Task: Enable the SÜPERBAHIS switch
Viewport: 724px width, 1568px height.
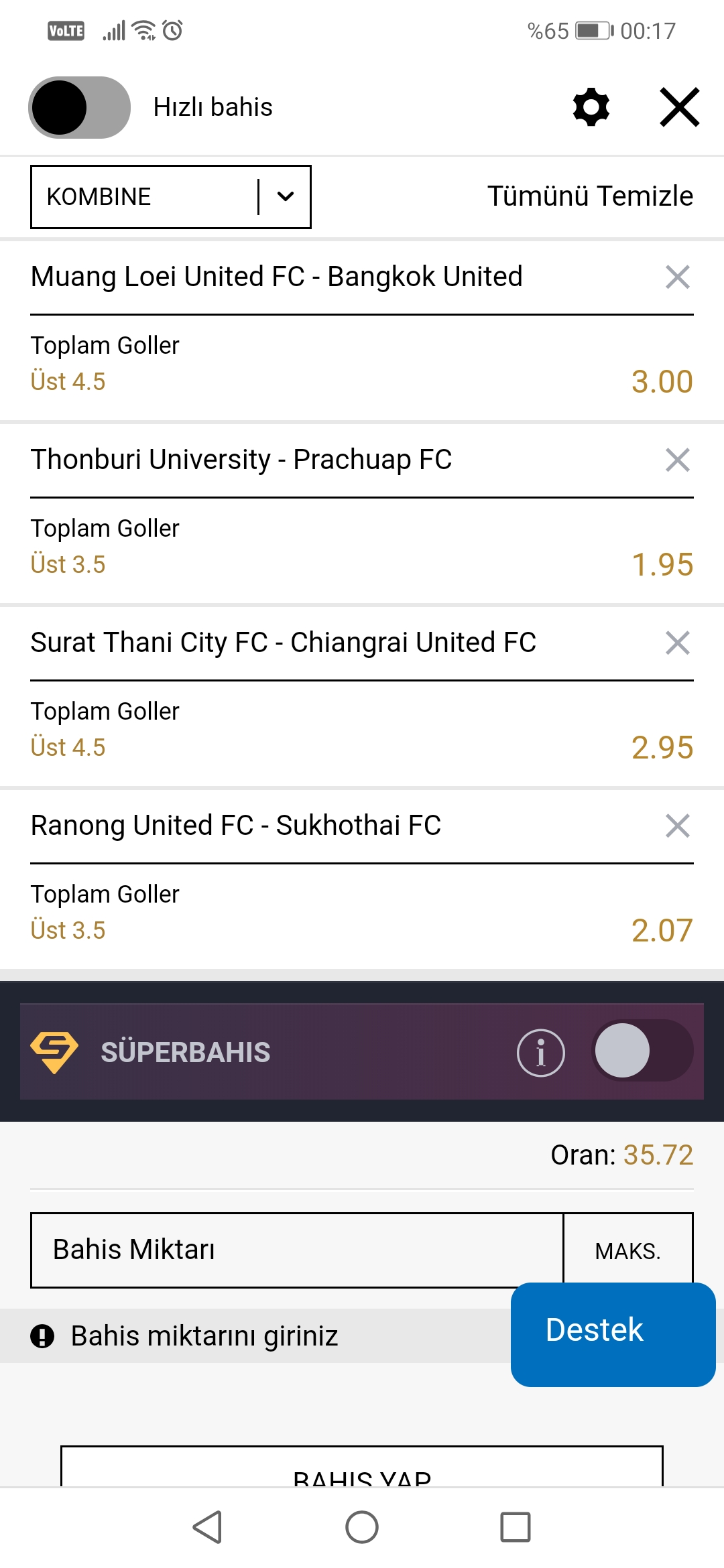Action: 642,1051
